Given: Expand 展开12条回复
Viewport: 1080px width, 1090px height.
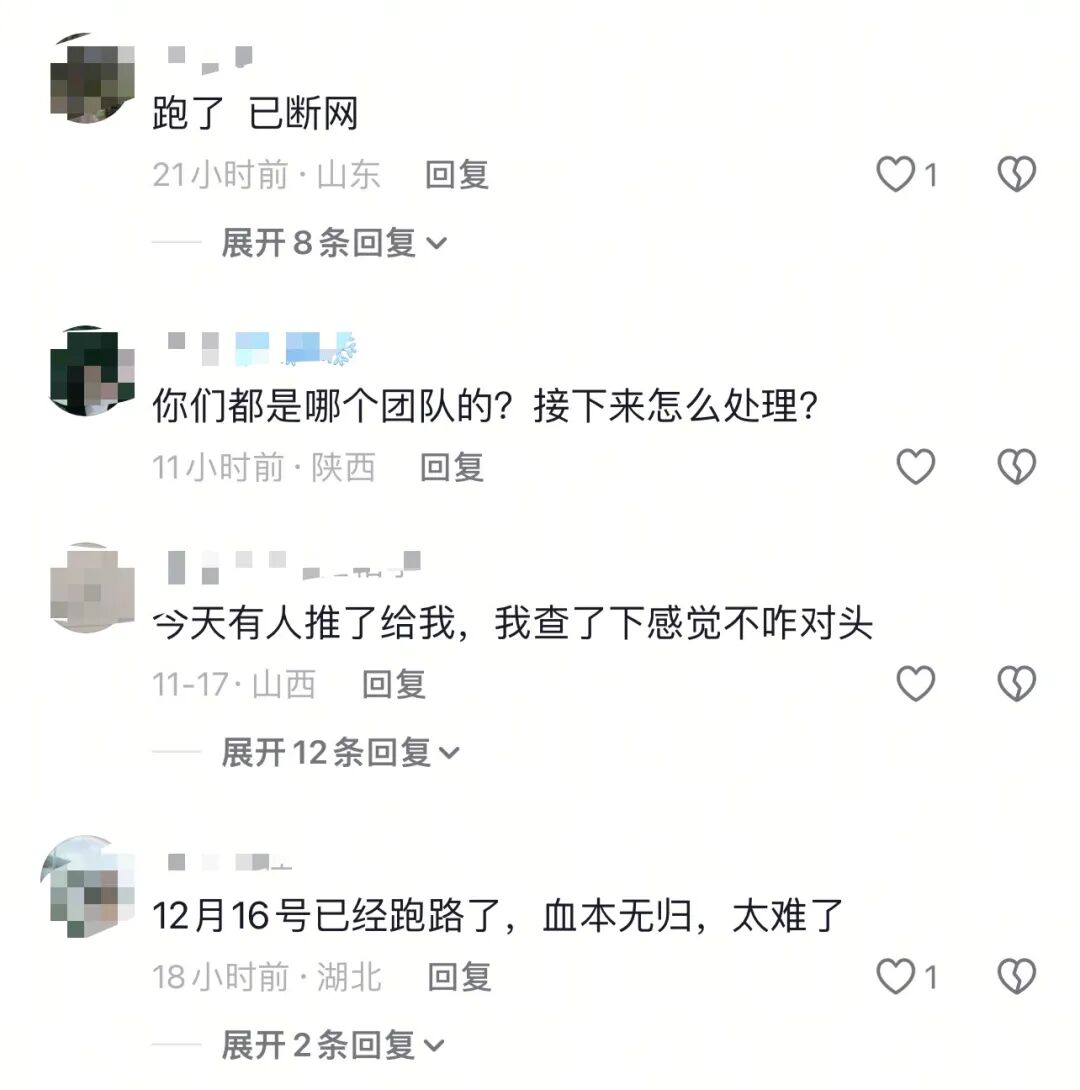Looking at the screenshot, I should (x=340, y=752).
